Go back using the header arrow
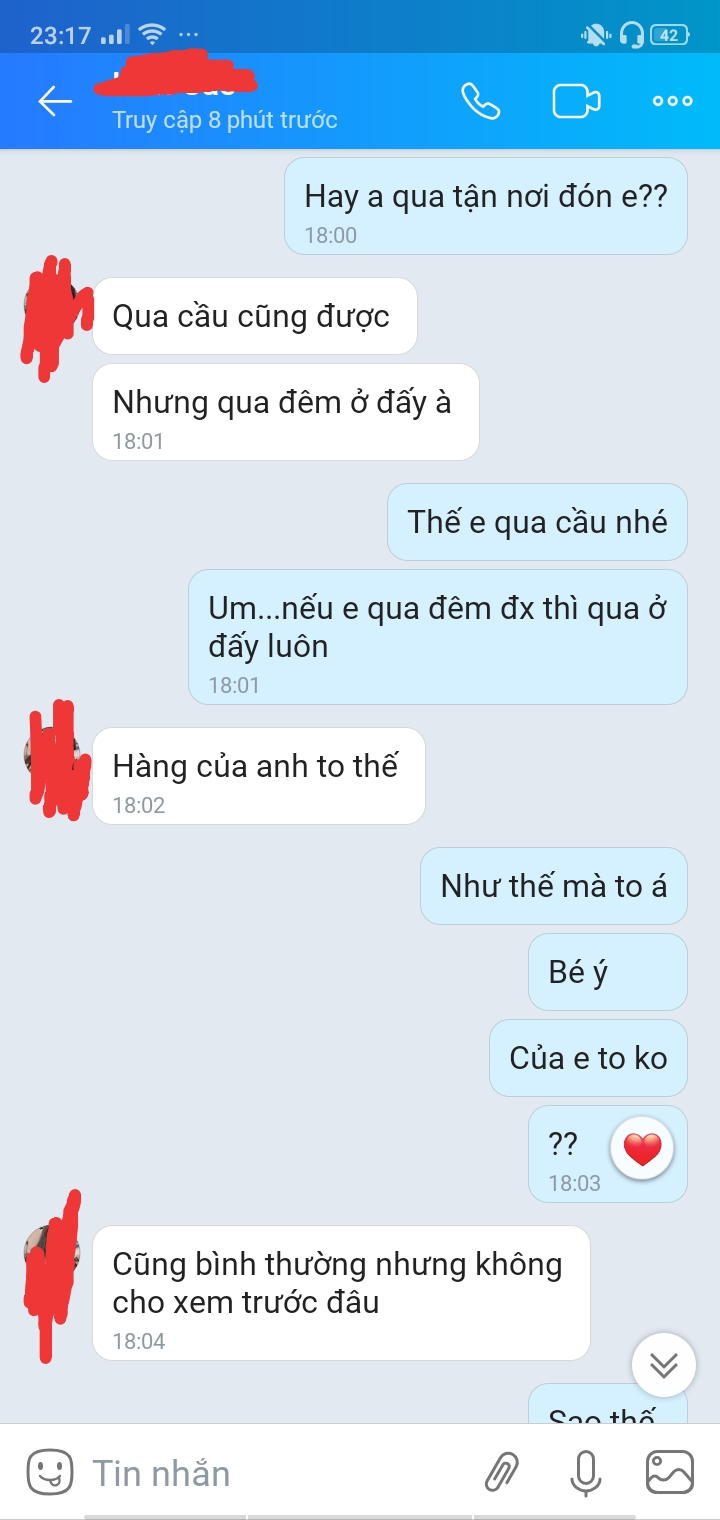This screenshot has height=1520, width=720. 55,101
